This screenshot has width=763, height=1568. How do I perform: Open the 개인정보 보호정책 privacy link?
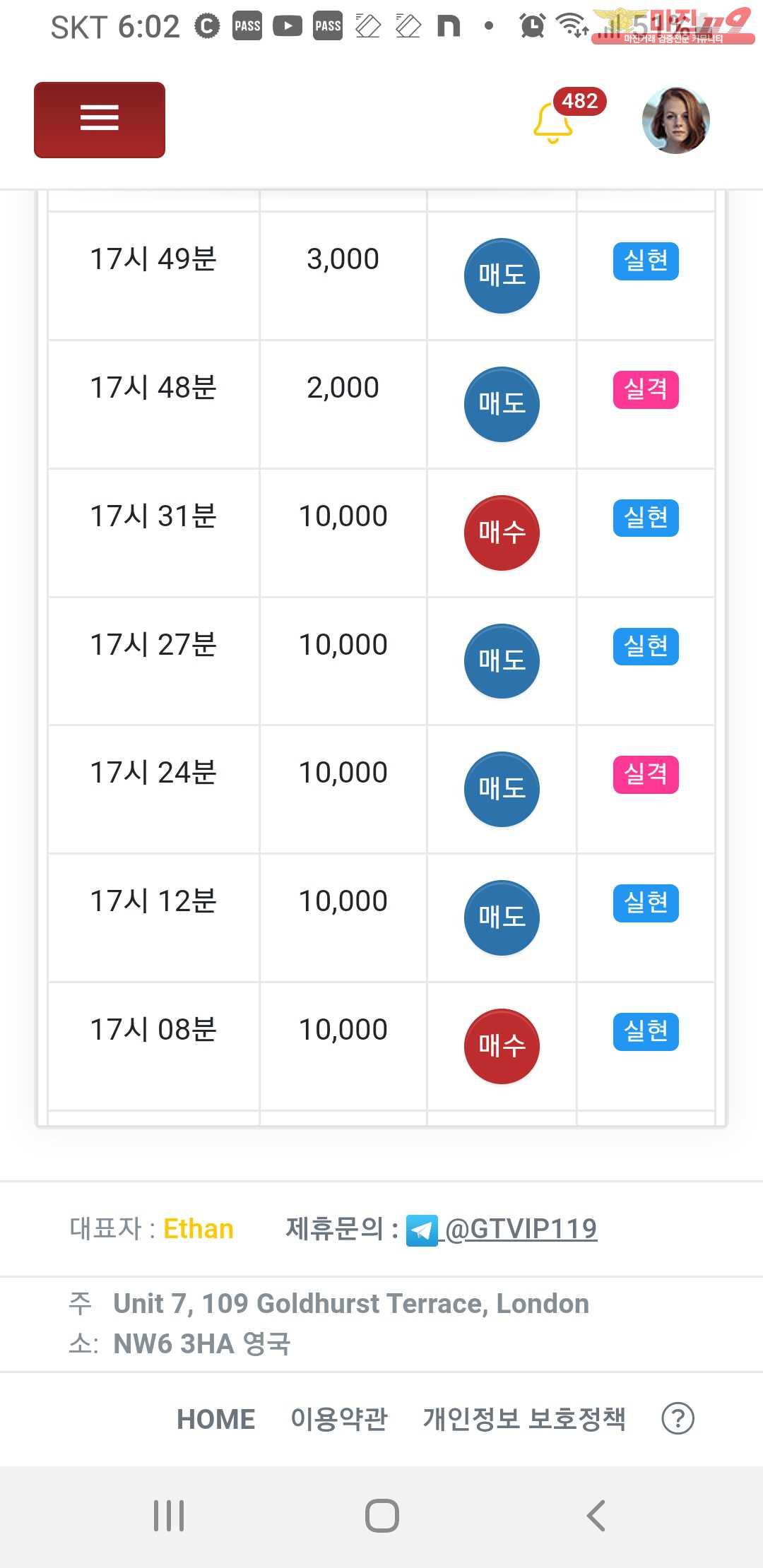click(x=524, y=1419)
